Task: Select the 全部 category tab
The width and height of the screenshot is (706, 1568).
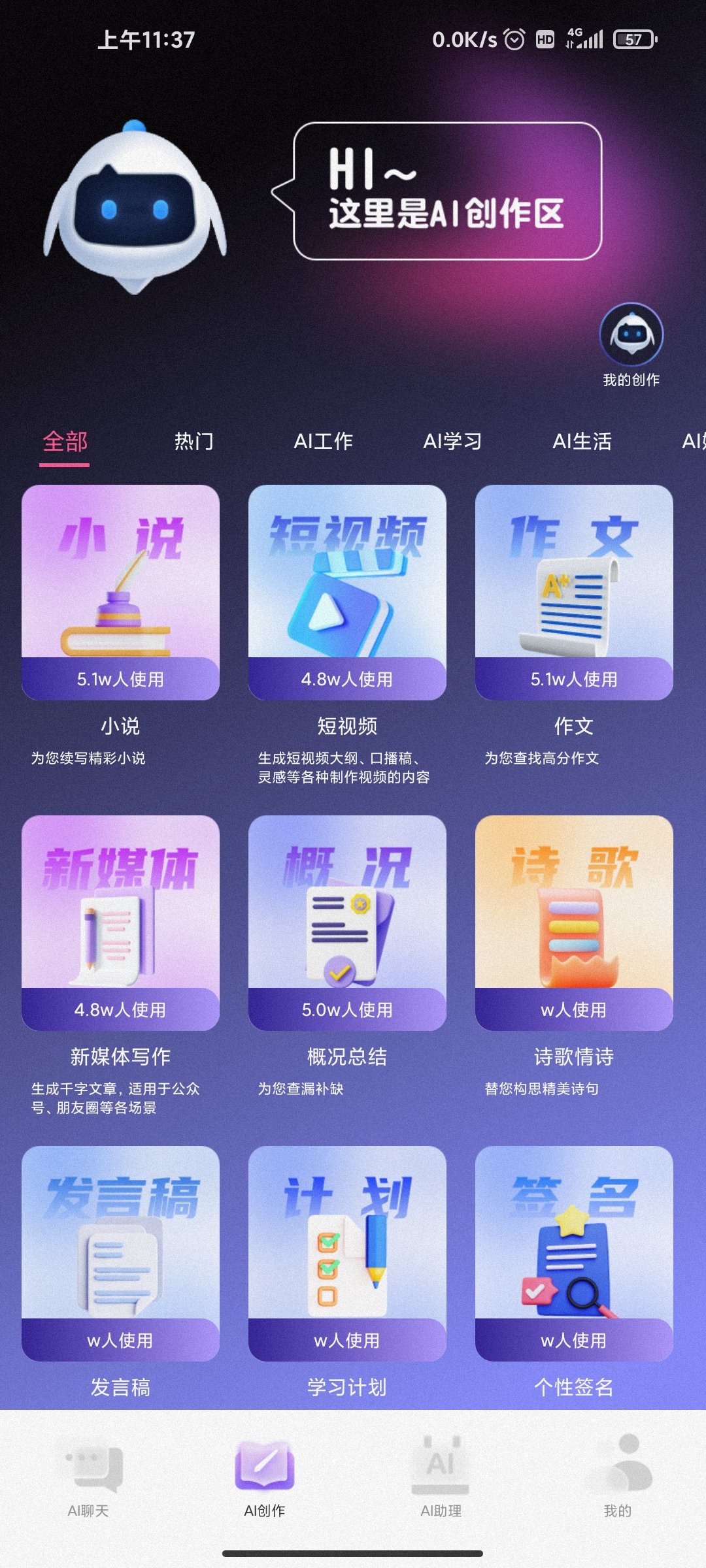Action: tap(65, 442)
